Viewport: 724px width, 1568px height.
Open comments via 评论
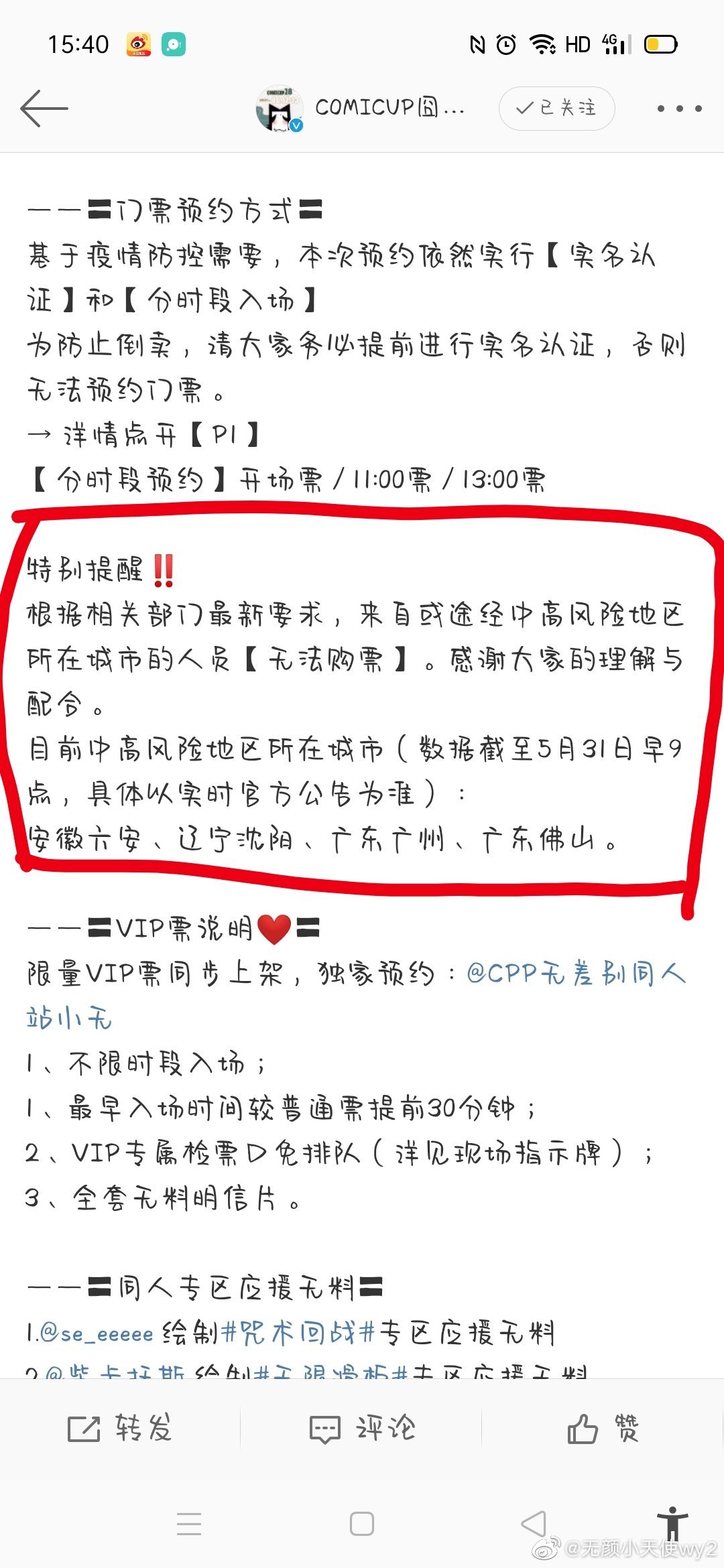[x=362, y=1429]
